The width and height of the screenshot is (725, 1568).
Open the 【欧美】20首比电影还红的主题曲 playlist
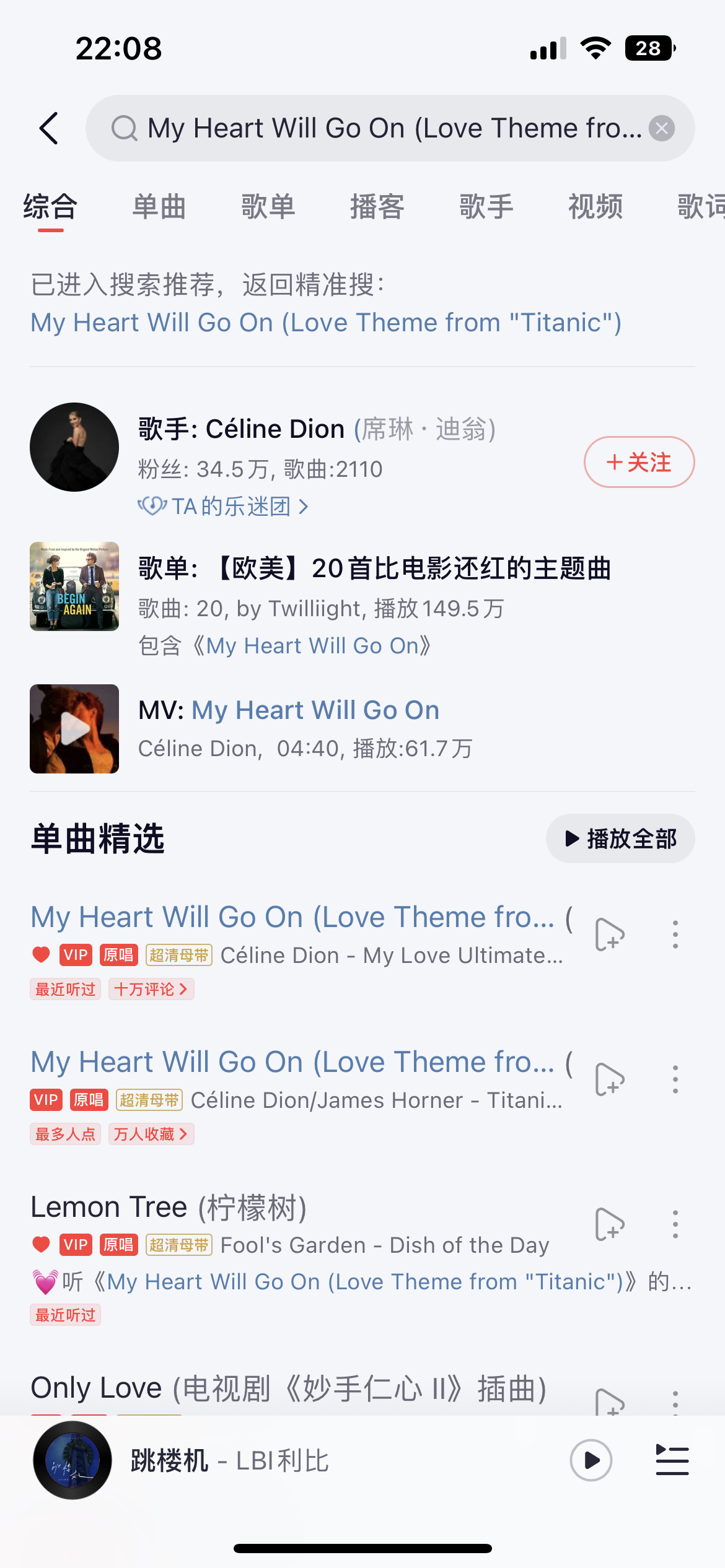pyautogui.click(x=374, y=568)
